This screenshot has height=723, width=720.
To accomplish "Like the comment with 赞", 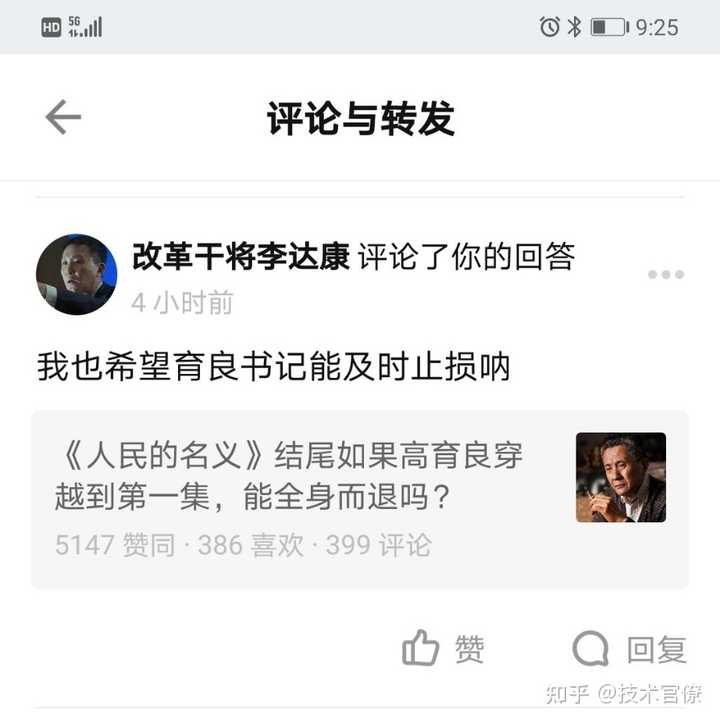I will (x=443, y=650).
